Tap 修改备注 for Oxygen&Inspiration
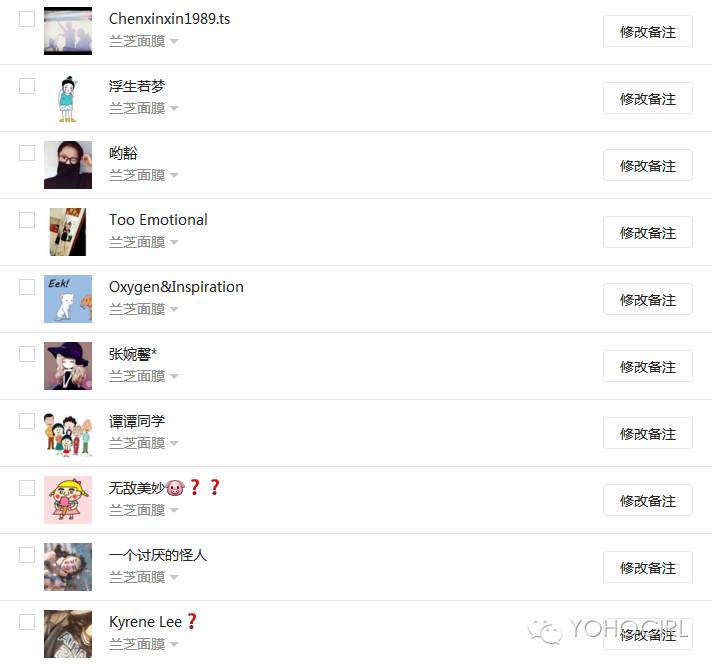Viewport: 712px width, 666px height. point(647,300)
